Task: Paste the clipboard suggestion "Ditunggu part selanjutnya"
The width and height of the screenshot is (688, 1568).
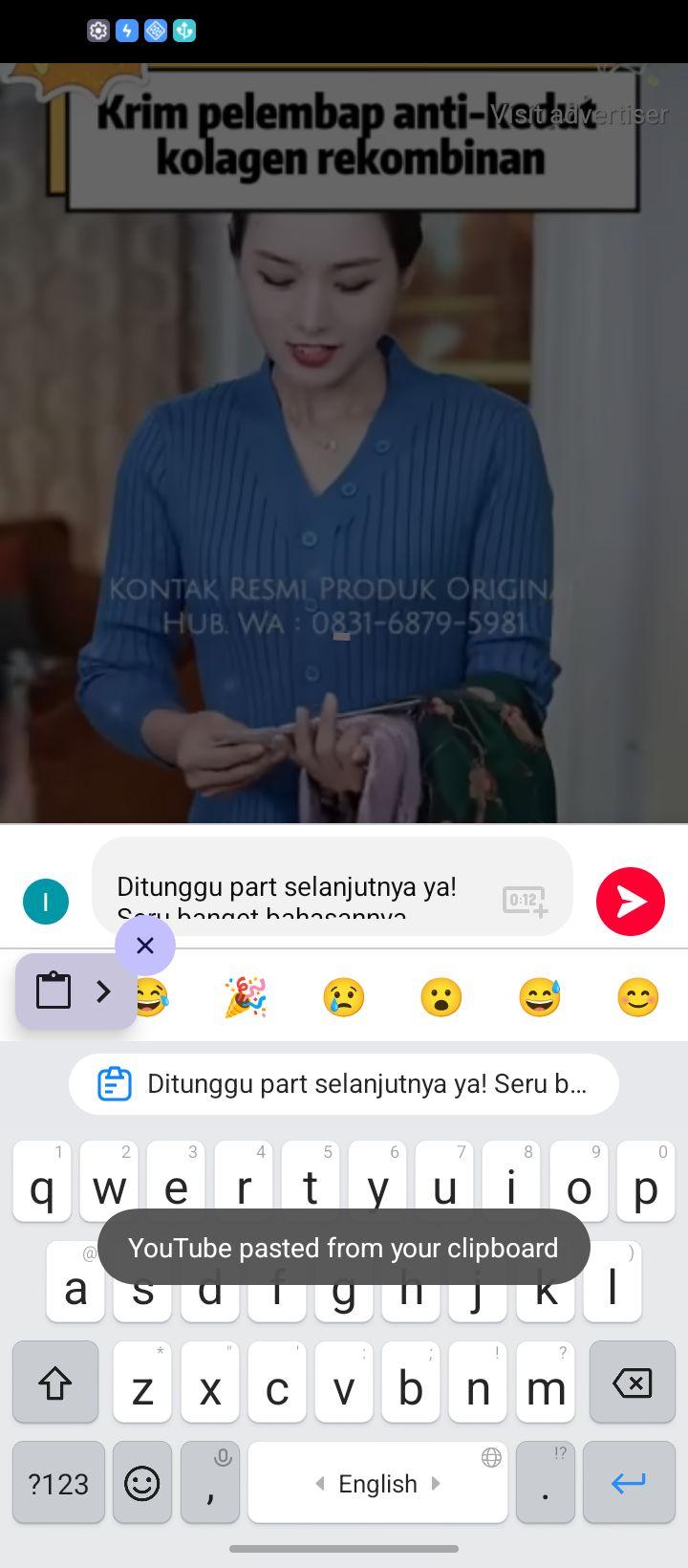Action: (x=344, y=1084)
